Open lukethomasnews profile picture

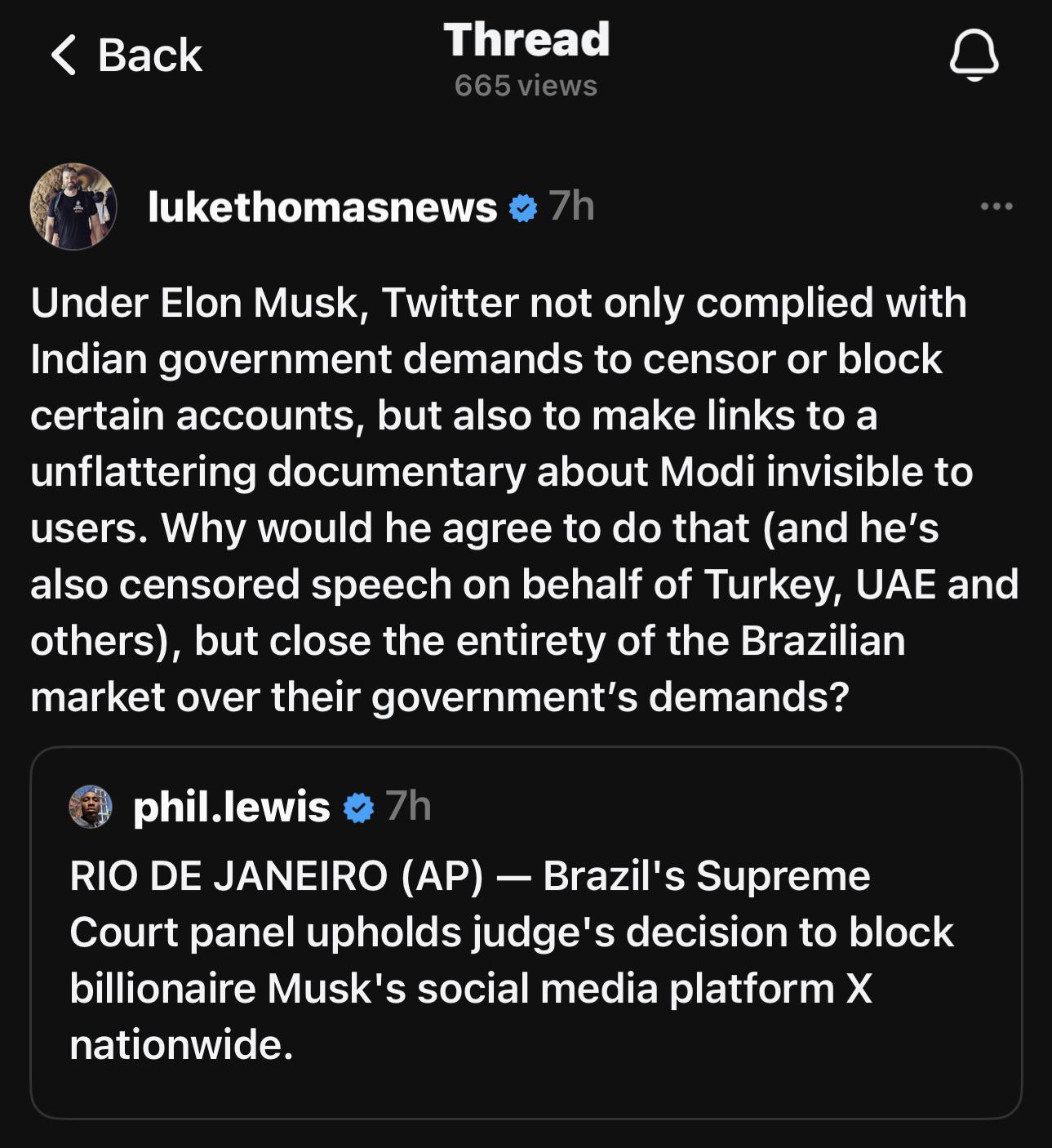(73, 207)
